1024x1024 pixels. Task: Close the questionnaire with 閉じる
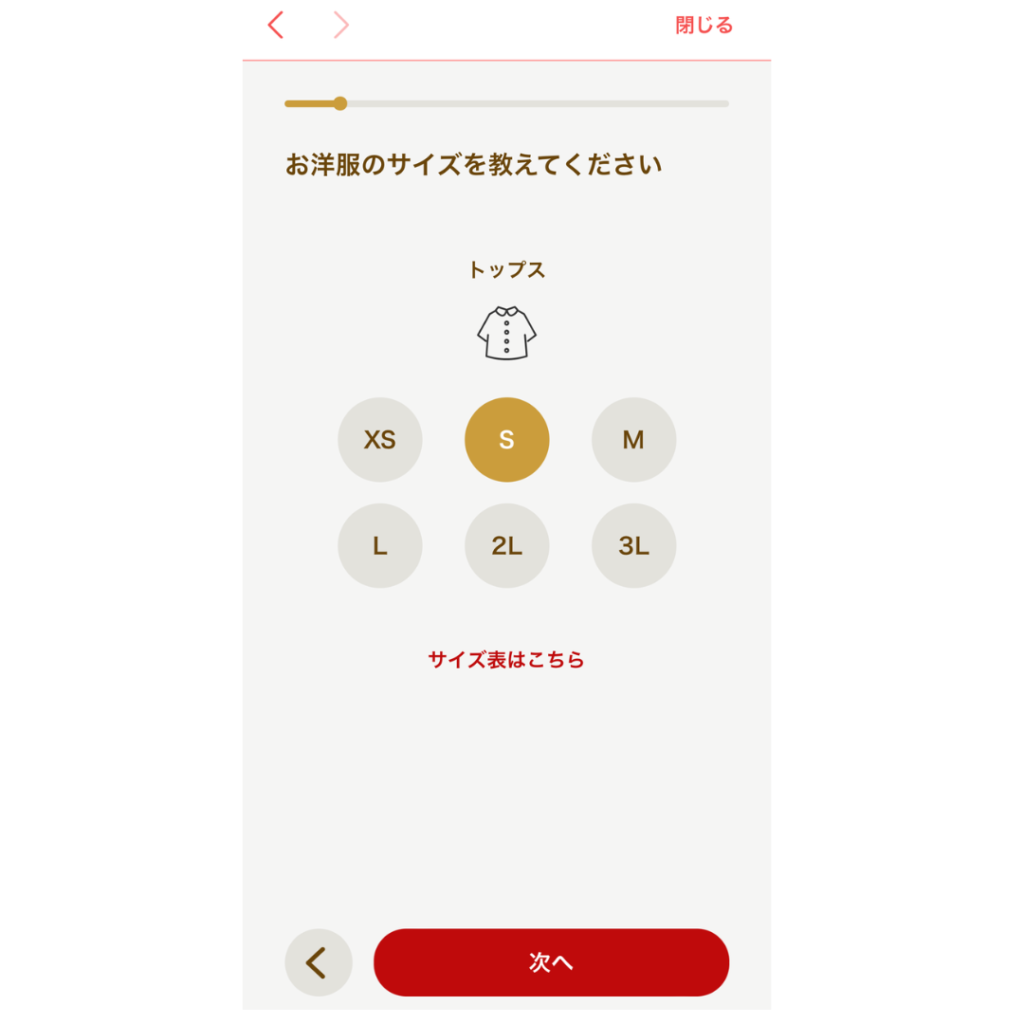[704, 26]
